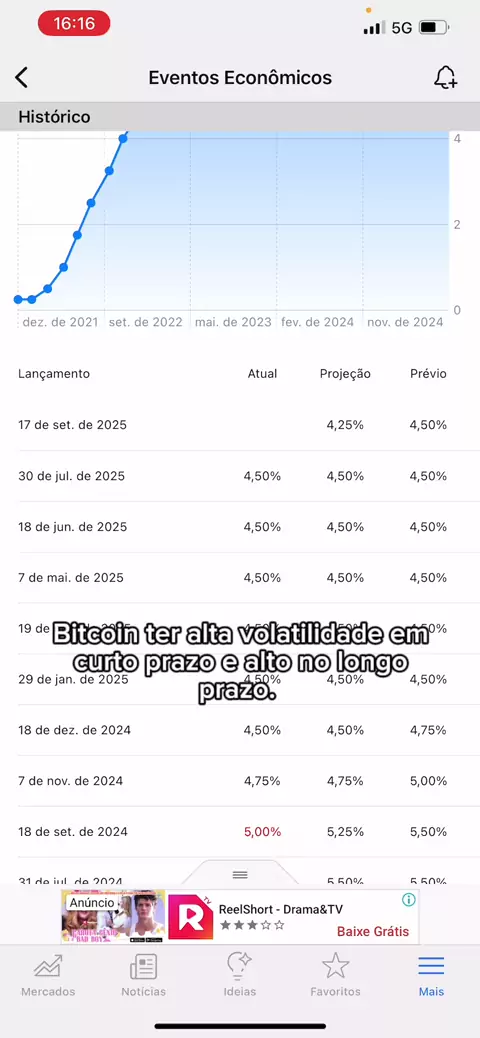Switch to the Mercados tab
Screen dimensions: 480x1038
tap(48, 975)
